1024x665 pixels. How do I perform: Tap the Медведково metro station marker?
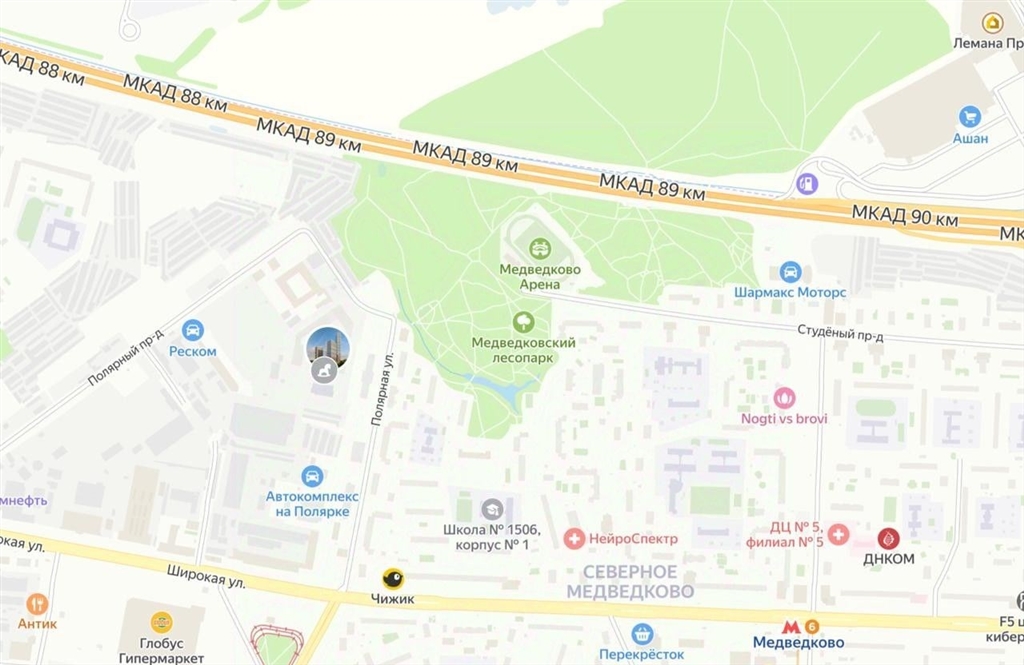(x=791, y=626)
